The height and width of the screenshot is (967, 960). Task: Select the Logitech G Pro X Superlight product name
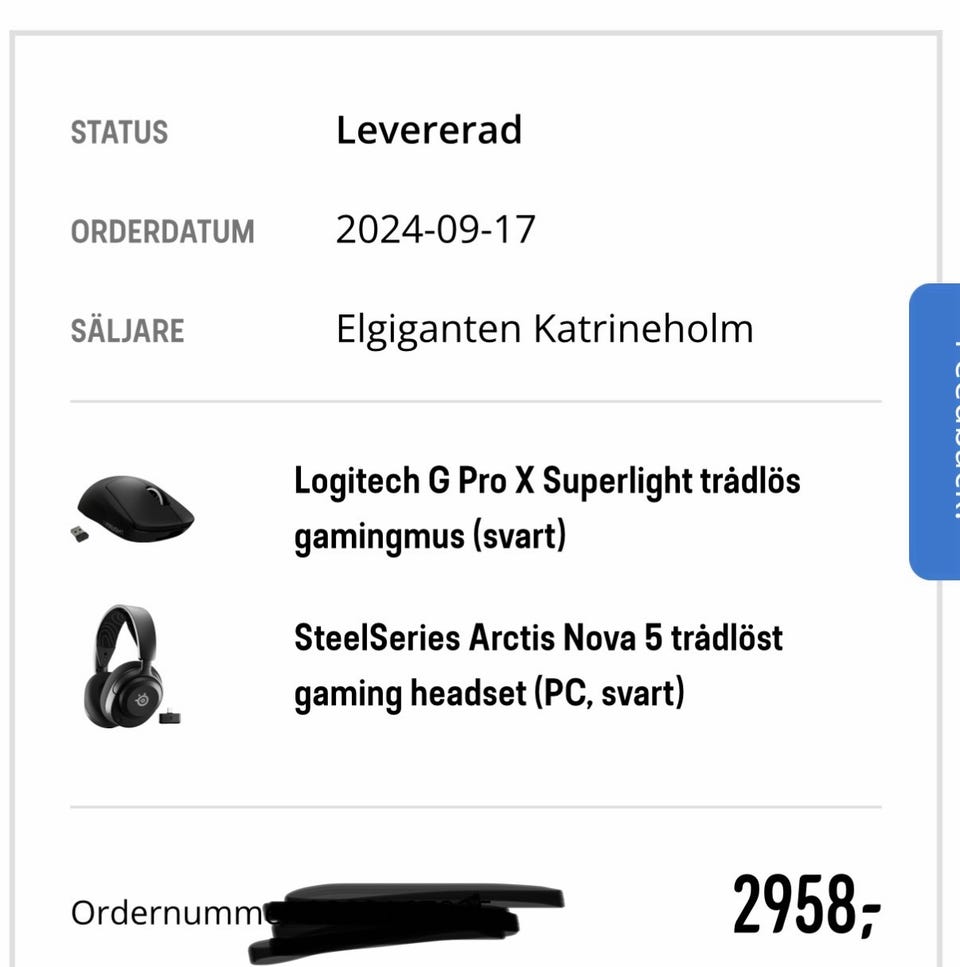click(x=548, y=481)
